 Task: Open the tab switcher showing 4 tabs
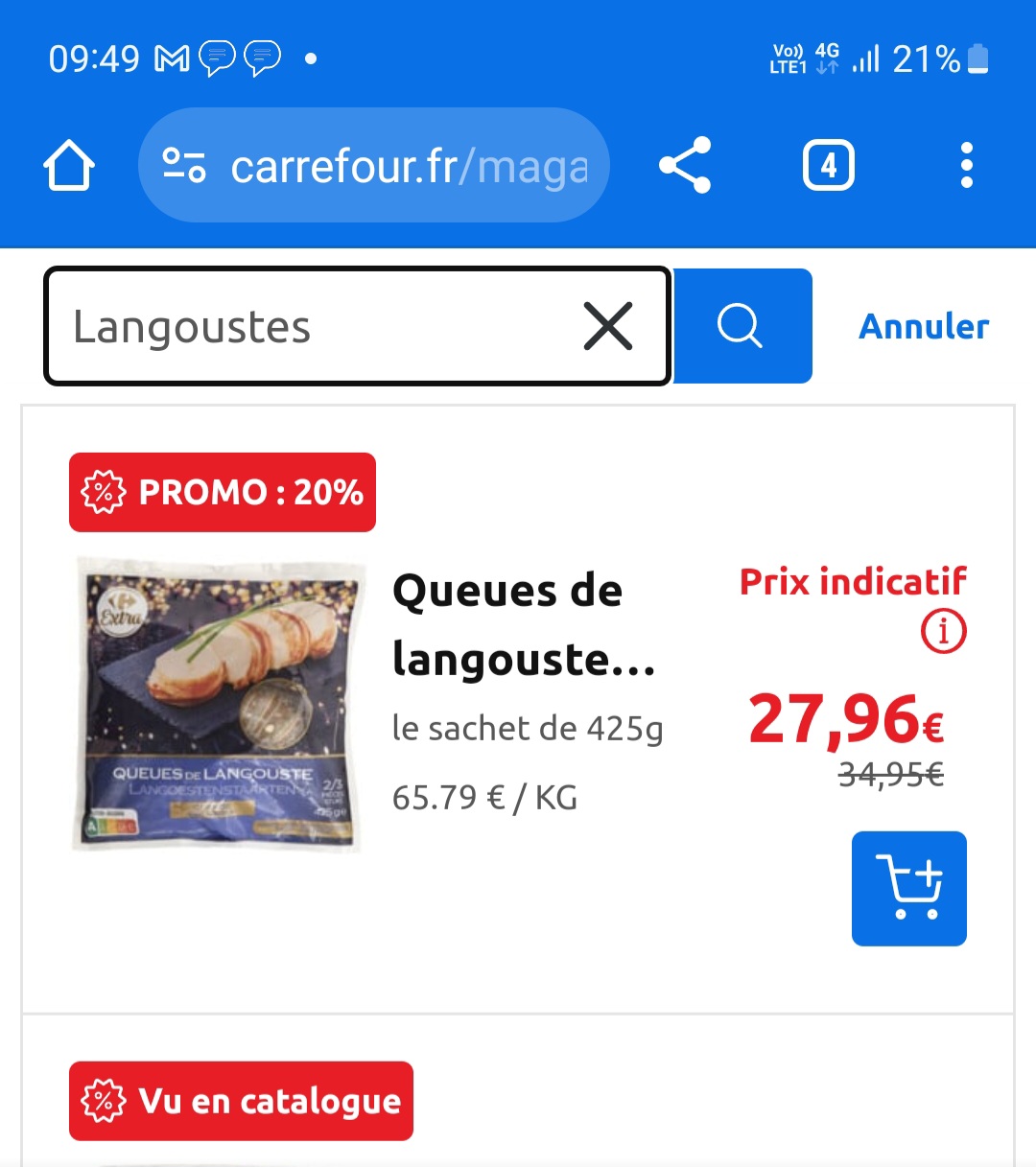click(828, 166)
